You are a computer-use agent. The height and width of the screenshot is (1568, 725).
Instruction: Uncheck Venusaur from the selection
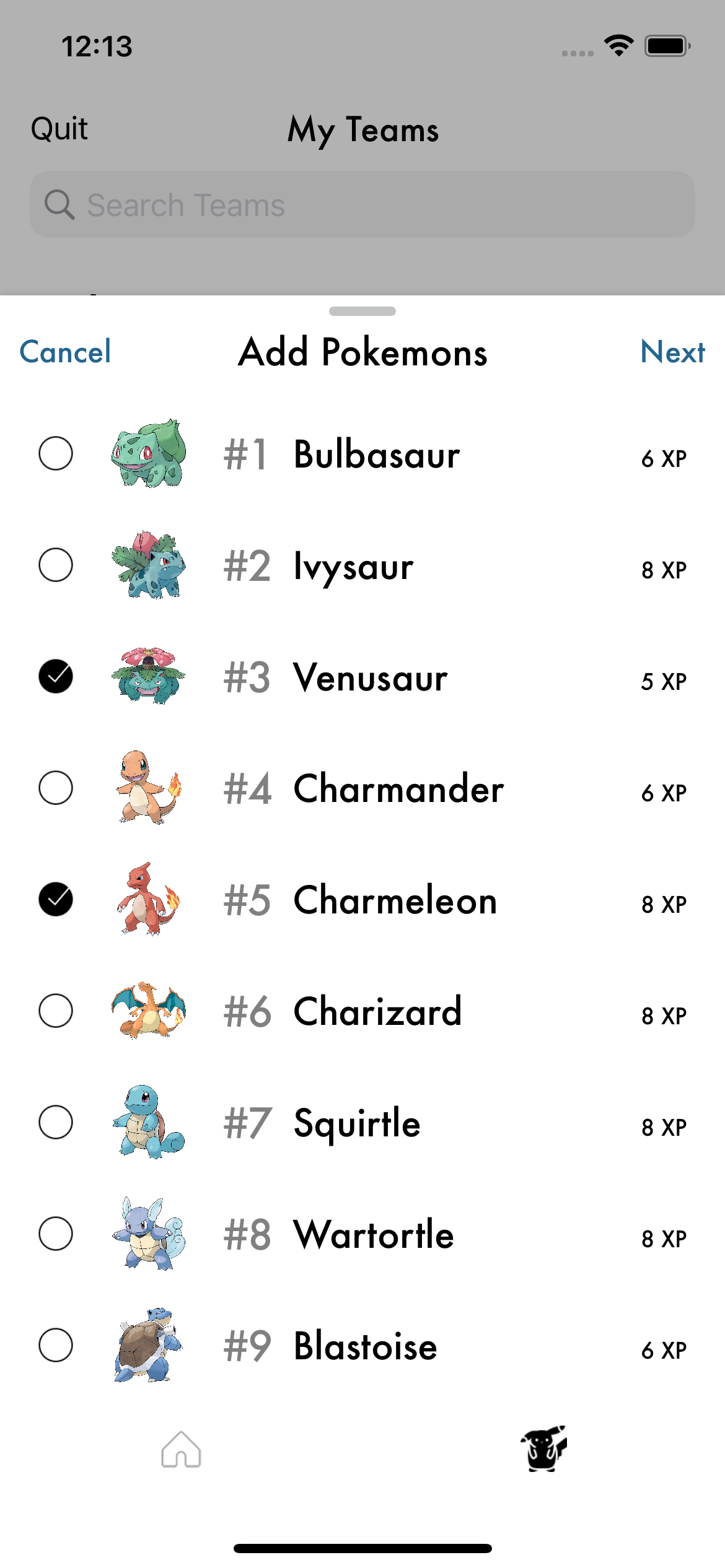[x=56, y=676]
